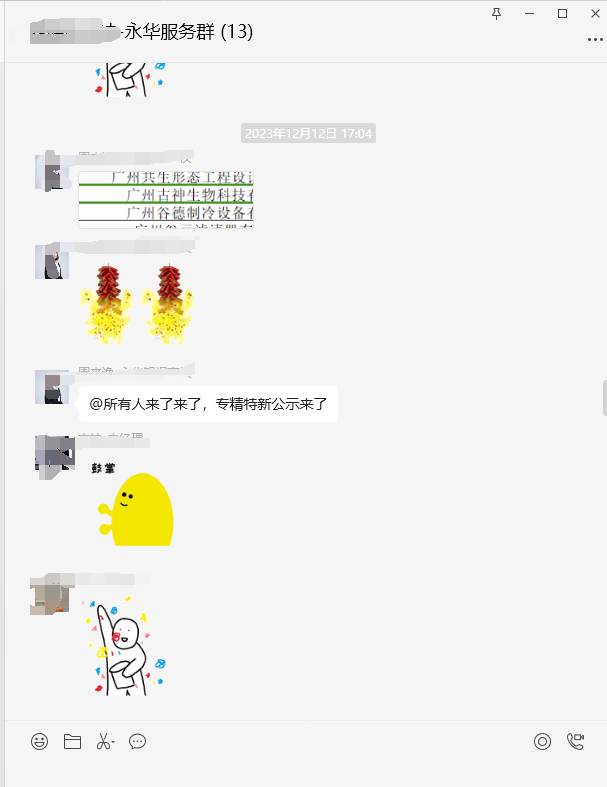
Task: Select the screenshot scissors tool
Action: (x=104, y=742)
